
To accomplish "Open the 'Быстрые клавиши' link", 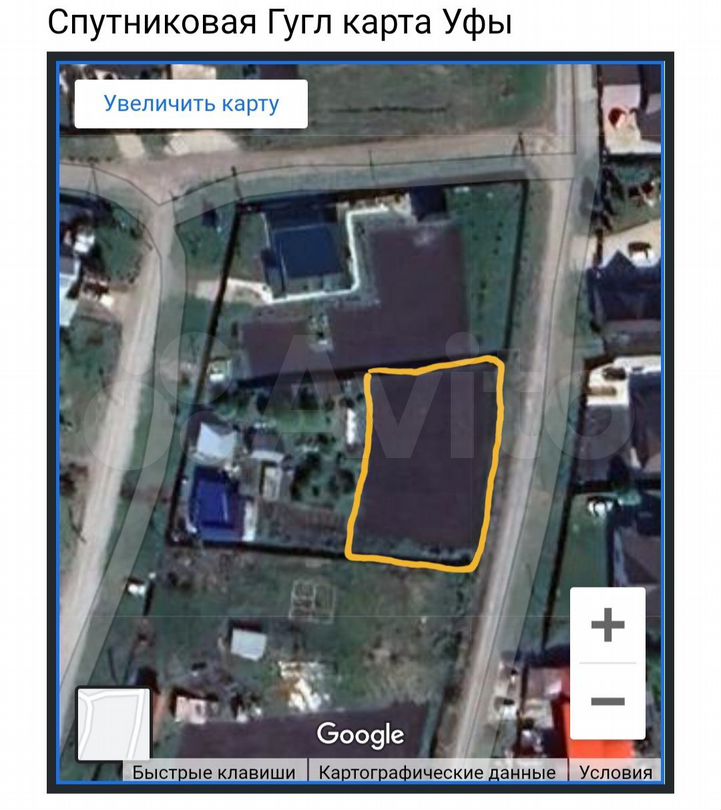I will (214, 772).
